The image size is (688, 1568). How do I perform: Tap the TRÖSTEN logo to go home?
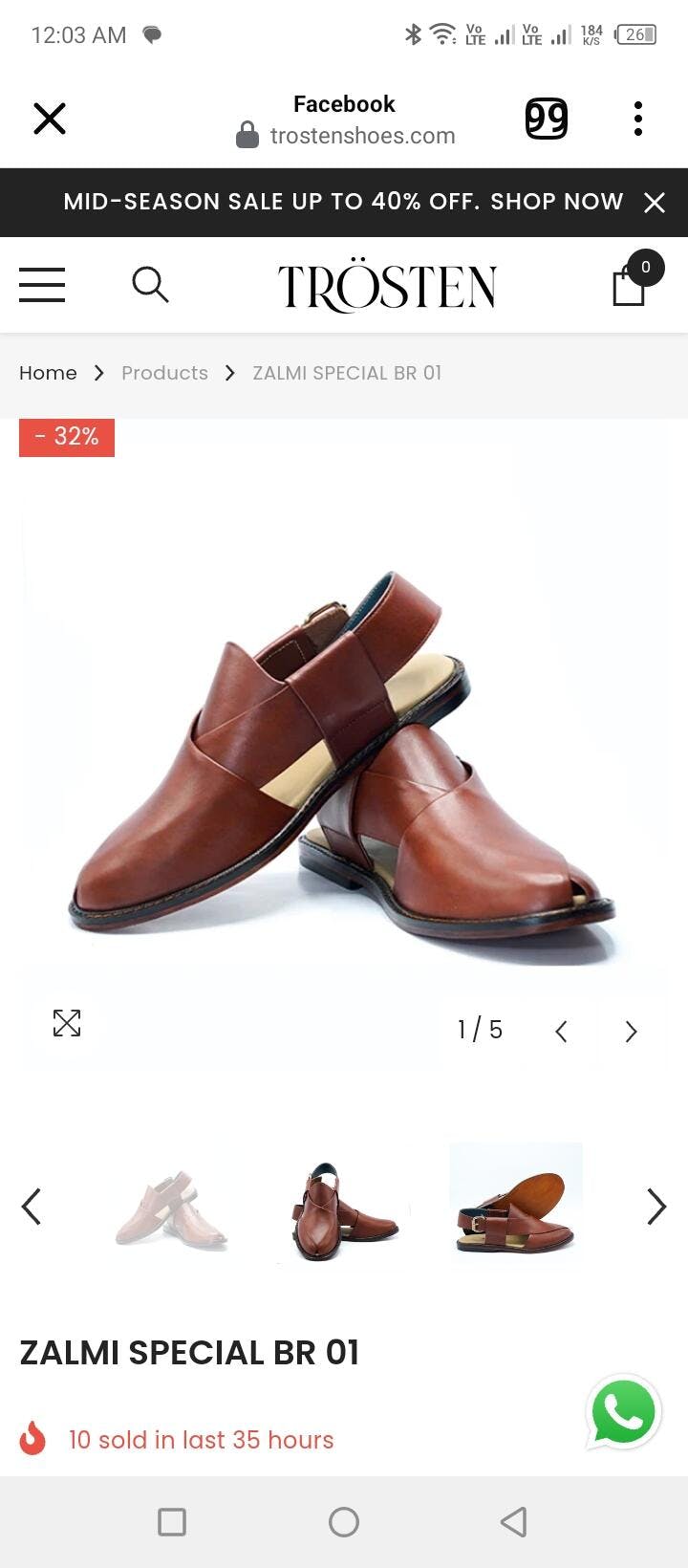[x=387, y=286]
